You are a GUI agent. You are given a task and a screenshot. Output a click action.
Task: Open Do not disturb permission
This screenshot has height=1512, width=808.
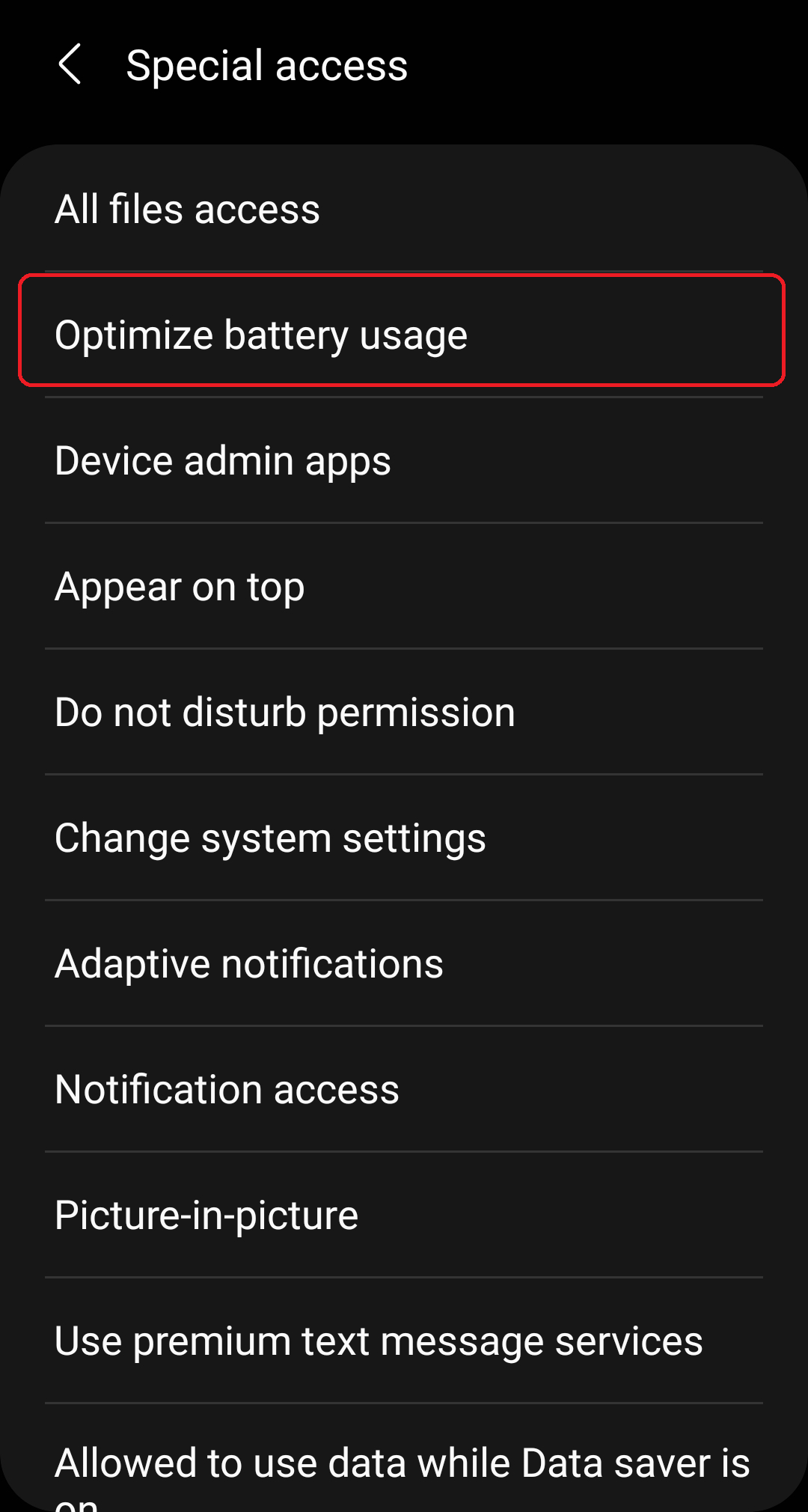[404, 711]
